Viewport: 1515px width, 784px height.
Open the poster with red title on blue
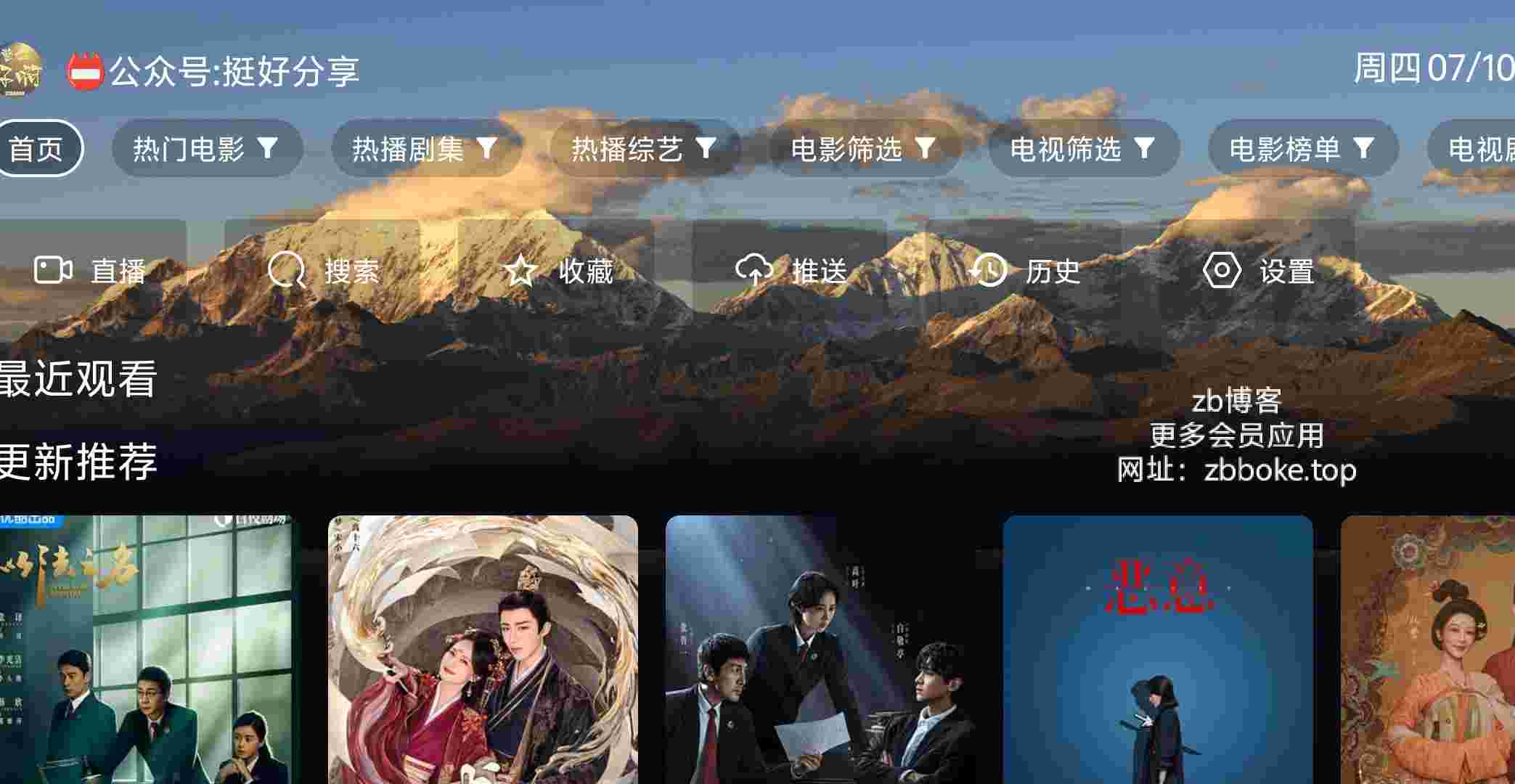point(1158,650)
